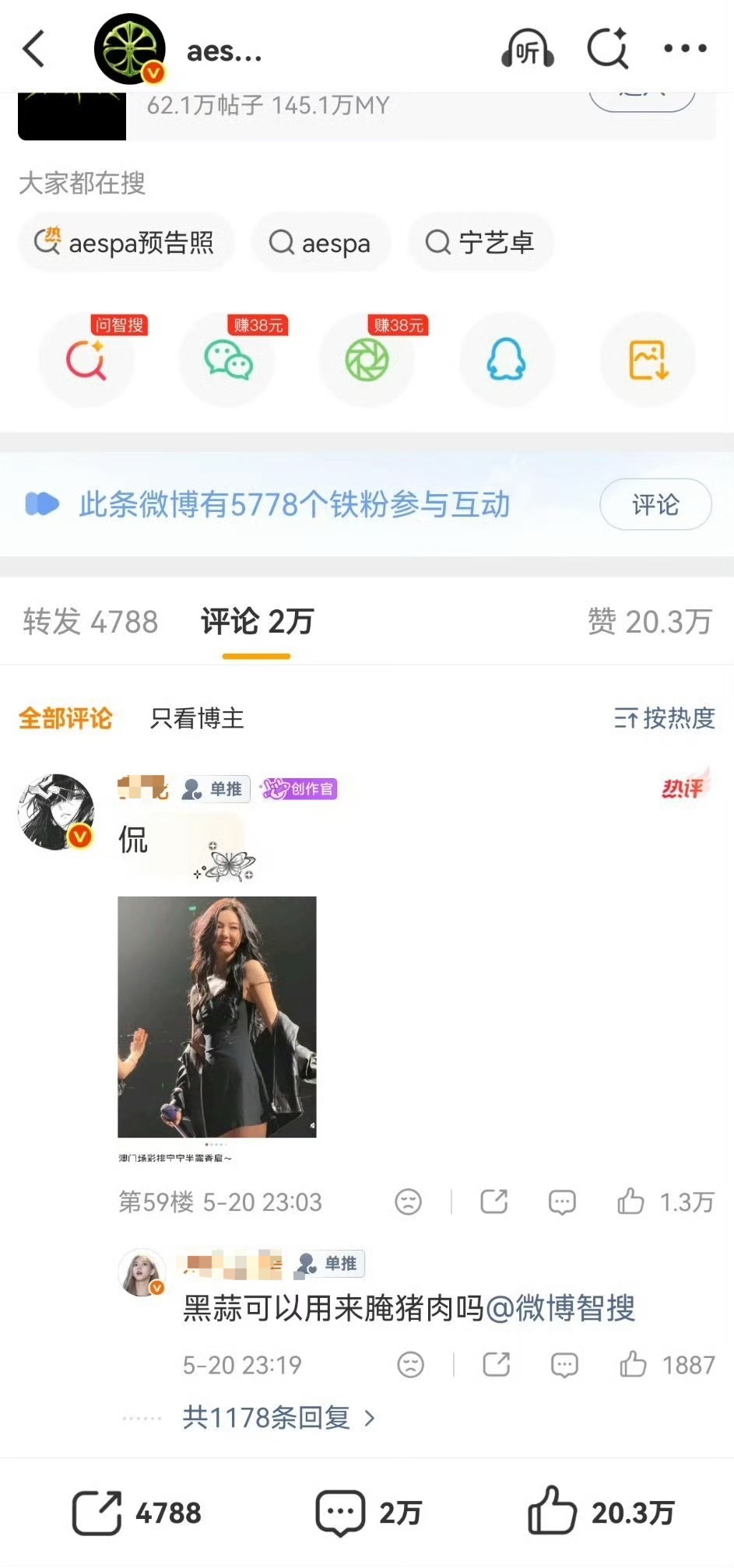Go back using the top-left arrow
The width and height of the screenshot is (734, 1568).
[x=33, y=49]
